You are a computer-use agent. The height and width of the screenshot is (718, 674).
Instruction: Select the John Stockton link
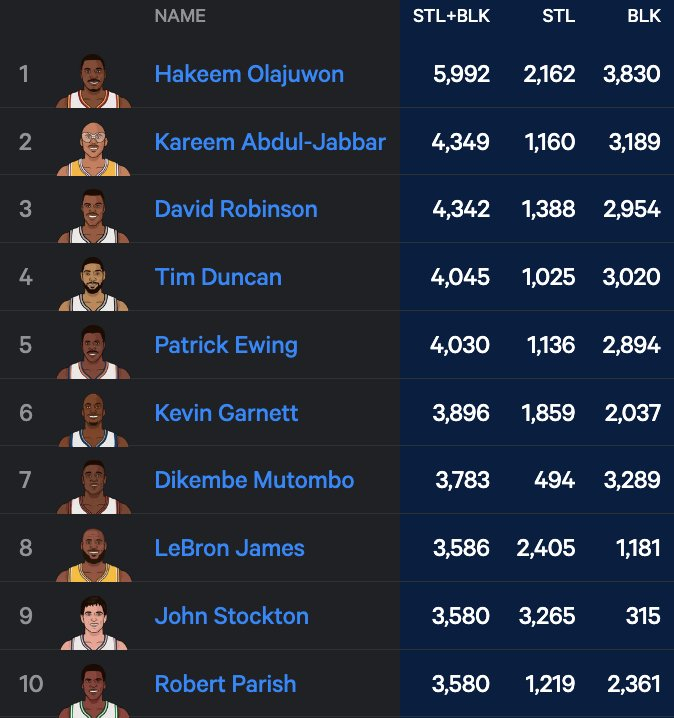click(231, 616)
